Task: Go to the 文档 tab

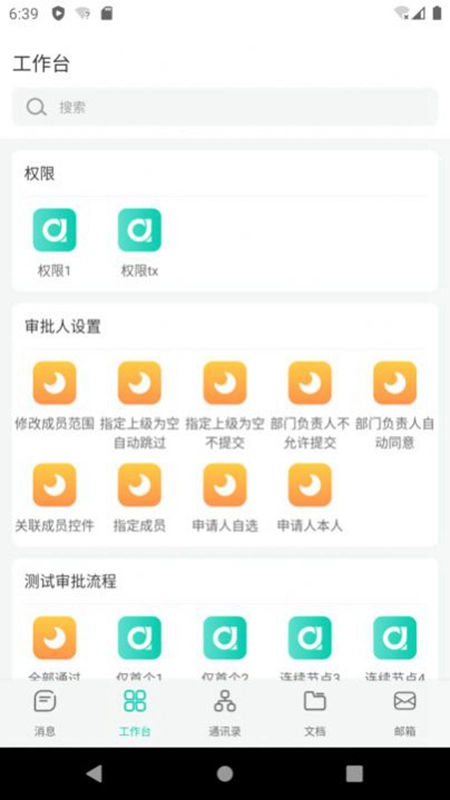Action: tap(315, 713)
